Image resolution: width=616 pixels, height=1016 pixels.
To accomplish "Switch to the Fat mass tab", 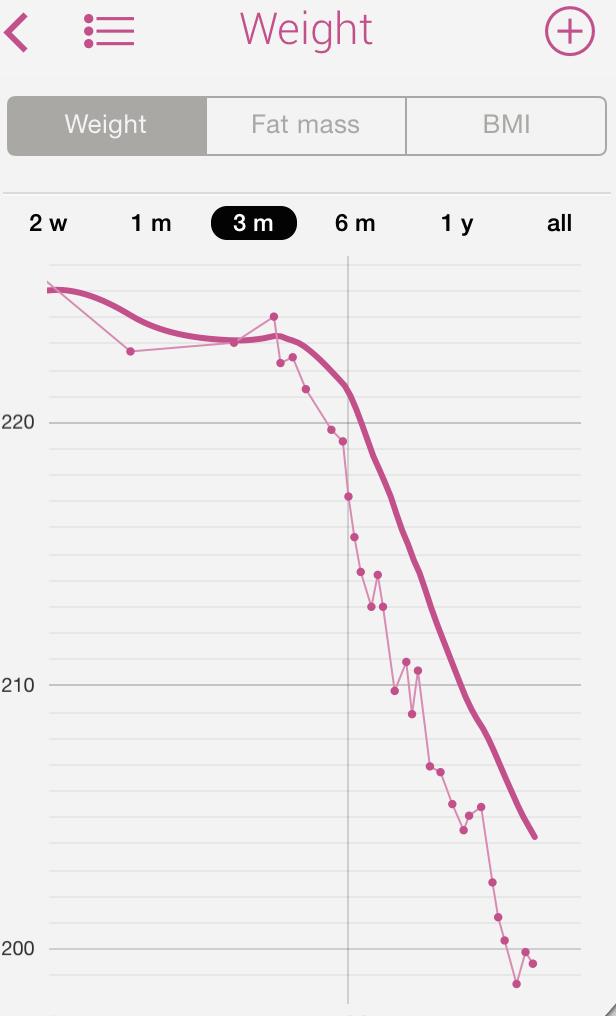I will pyautogui.click(x=305, y=125).
